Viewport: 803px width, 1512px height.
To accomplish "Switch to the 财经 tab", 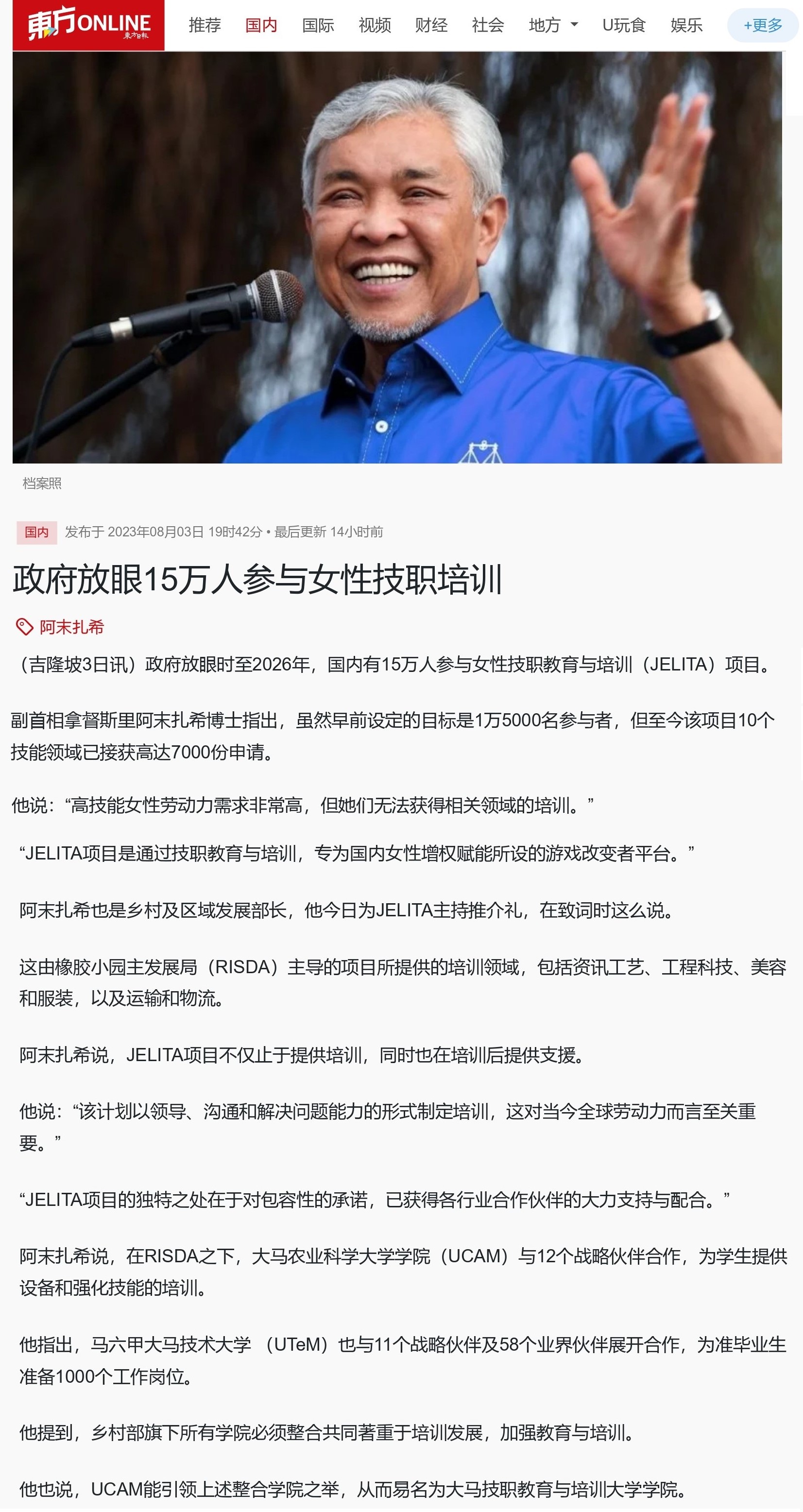I will coord(431,25).
